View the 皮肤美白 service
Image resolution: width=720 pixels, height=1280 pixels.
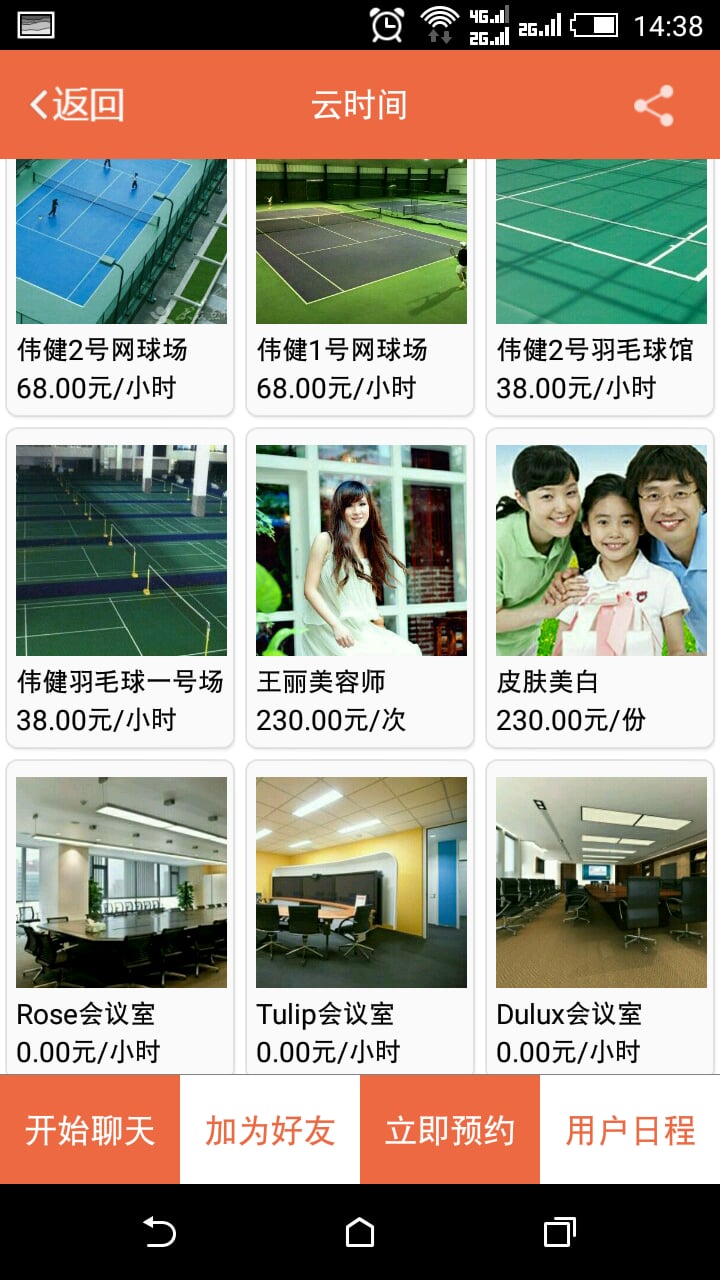[x=600, y=588]
